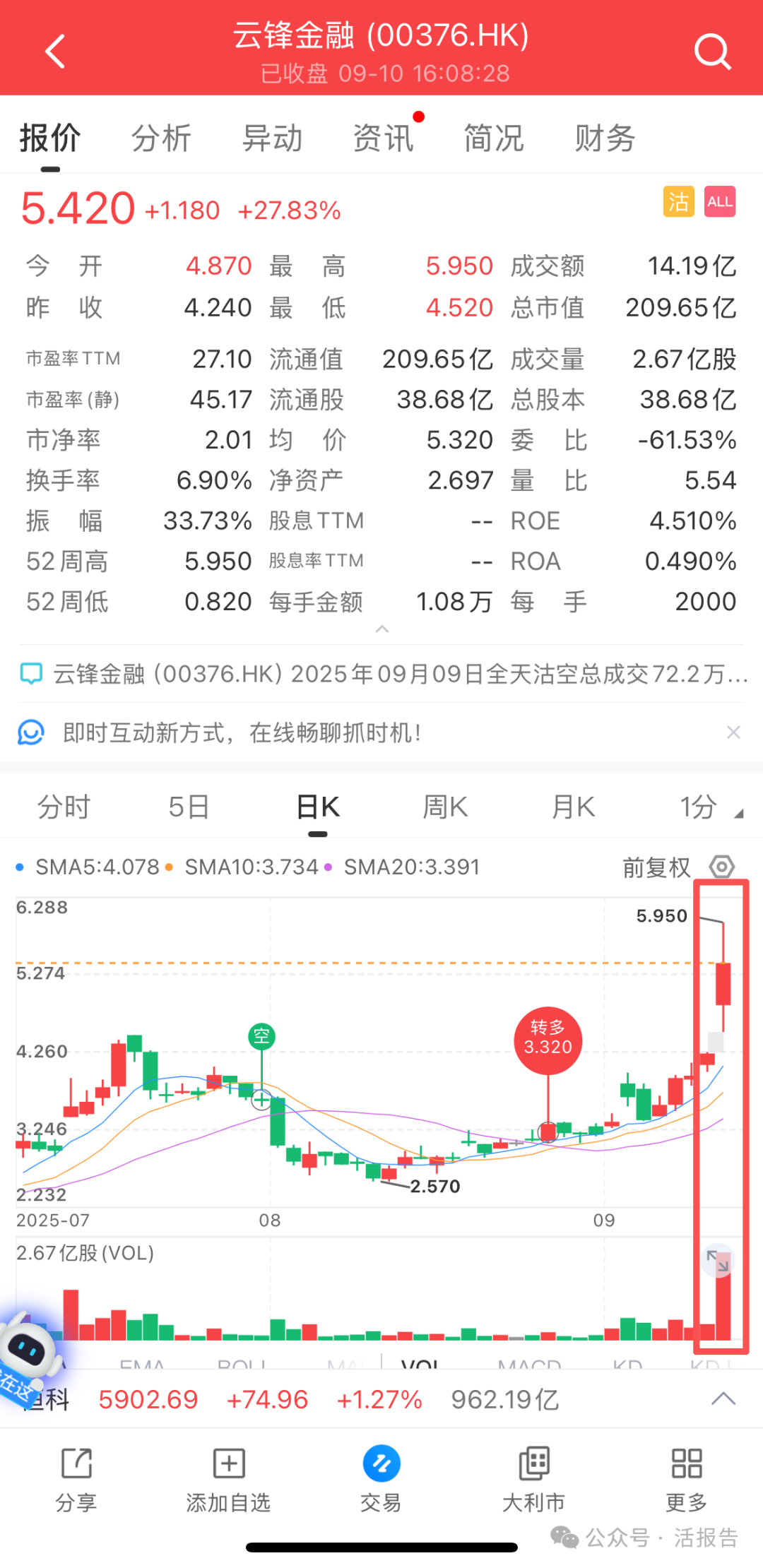The width and height of the screenshot is (763, 1568).
Task: Go back using the top-left arrow
Action: click(55, 52)
